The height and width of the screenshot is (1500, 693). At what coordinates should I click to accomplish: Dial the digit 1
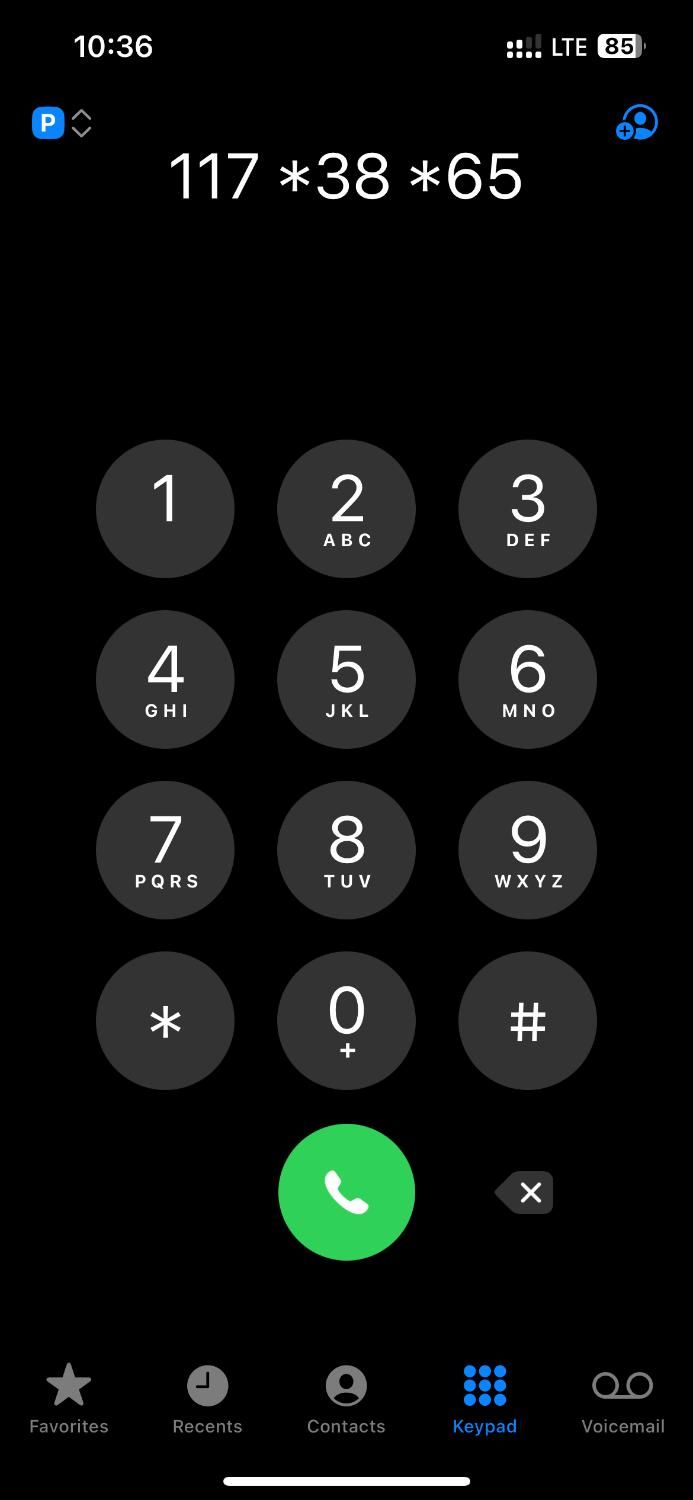point(165,509)
